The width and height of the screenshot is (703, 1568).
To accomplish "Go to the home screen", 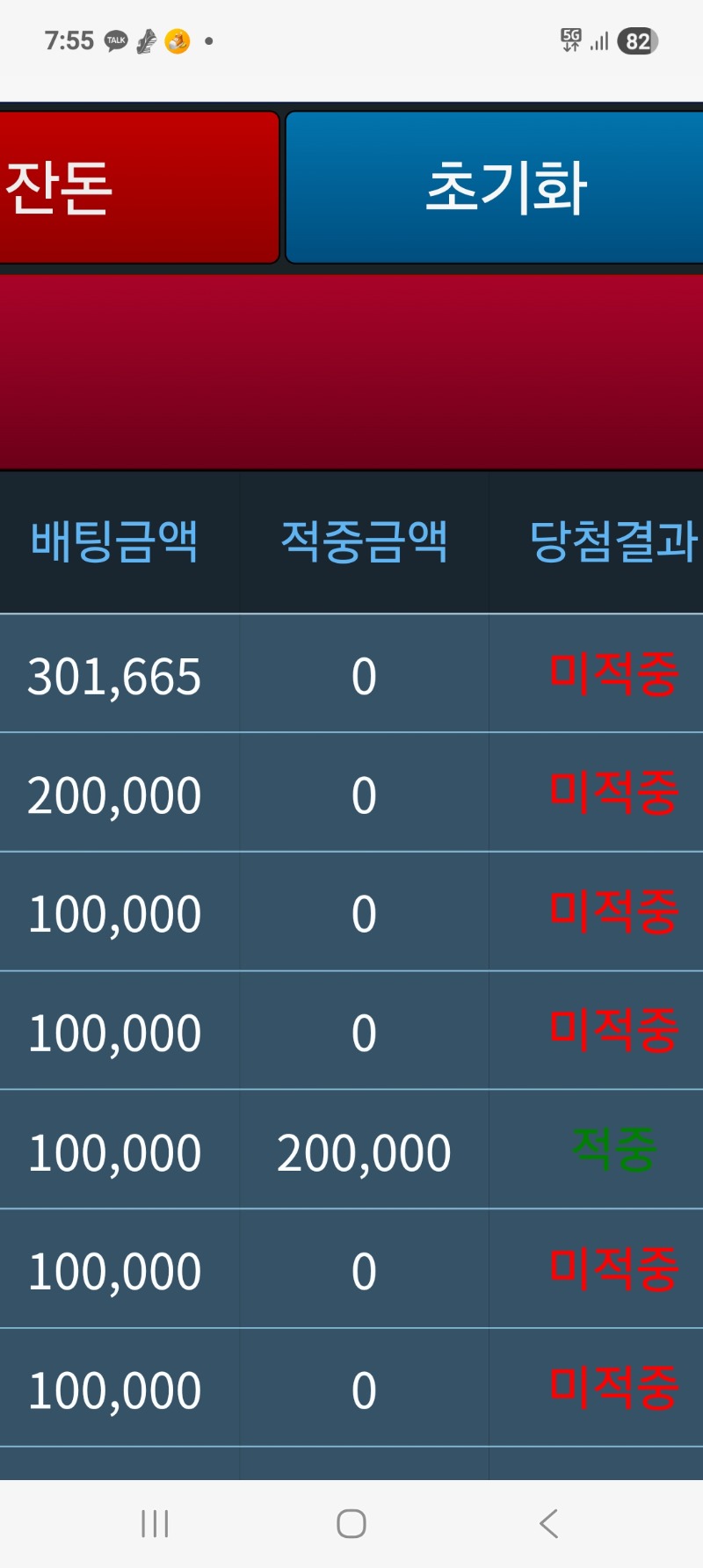I will tap(351, 1523).
